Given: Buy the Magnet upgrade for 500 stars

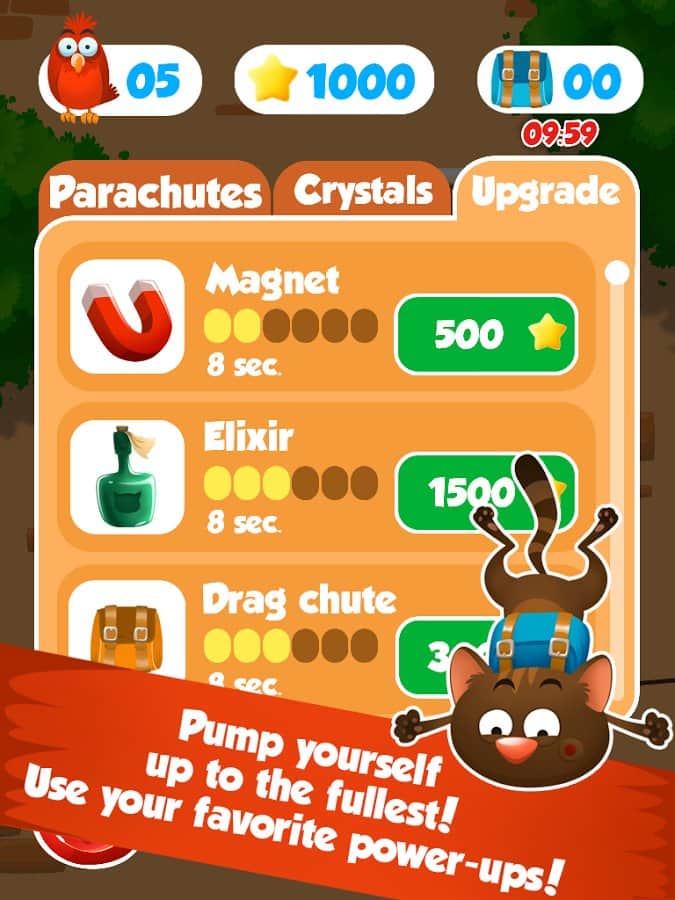Looking at the screenshot, I should (486, 335).
